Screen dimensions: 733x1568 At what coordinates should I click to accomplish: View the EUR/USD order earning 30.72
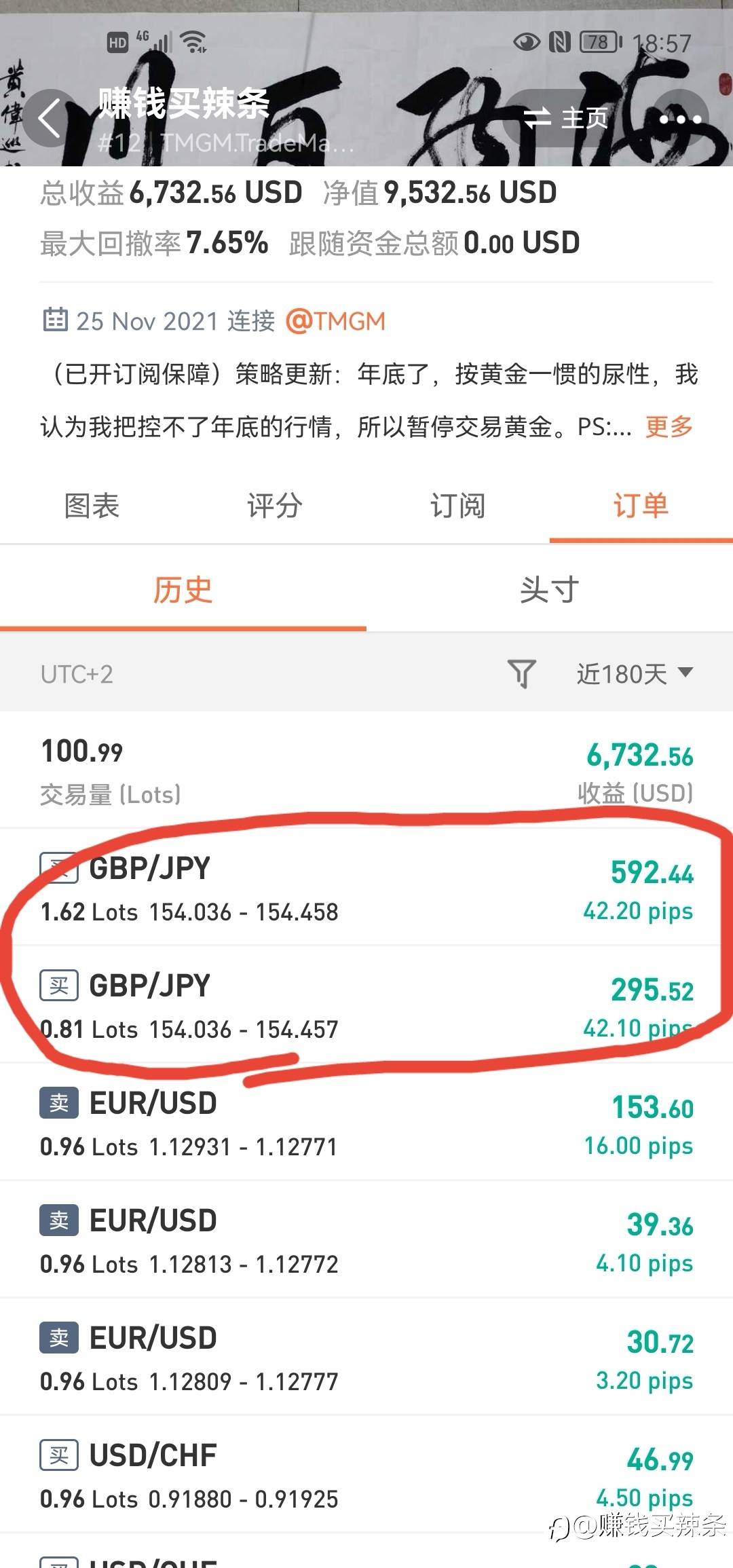[366, 1357]
